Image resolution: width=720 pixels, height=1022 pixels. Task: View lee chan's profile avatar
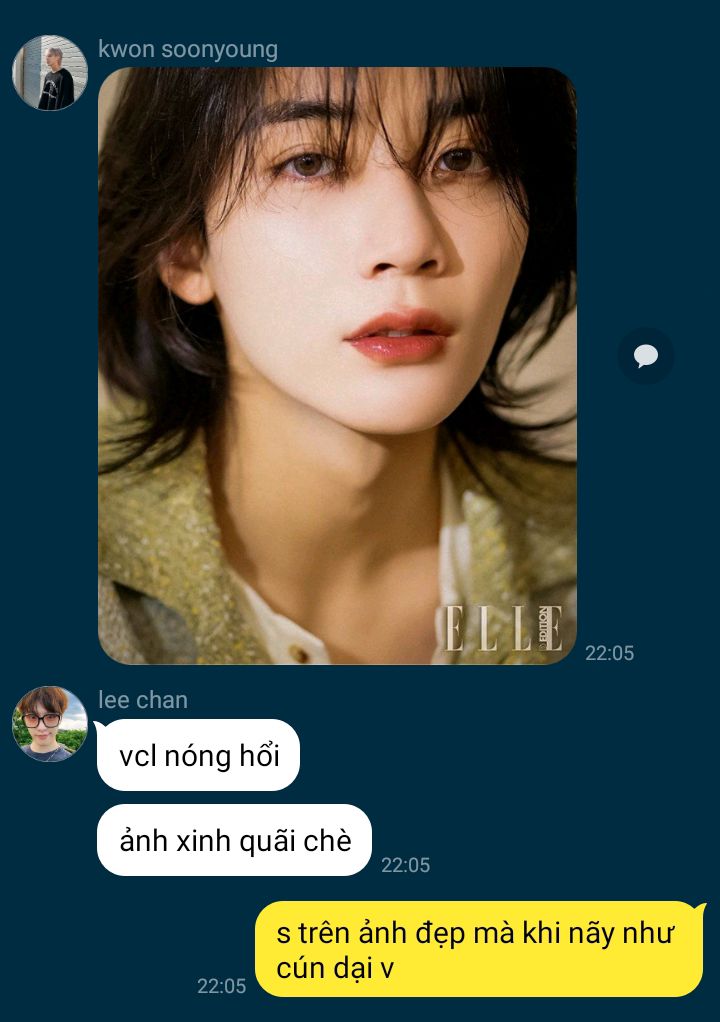49,724
